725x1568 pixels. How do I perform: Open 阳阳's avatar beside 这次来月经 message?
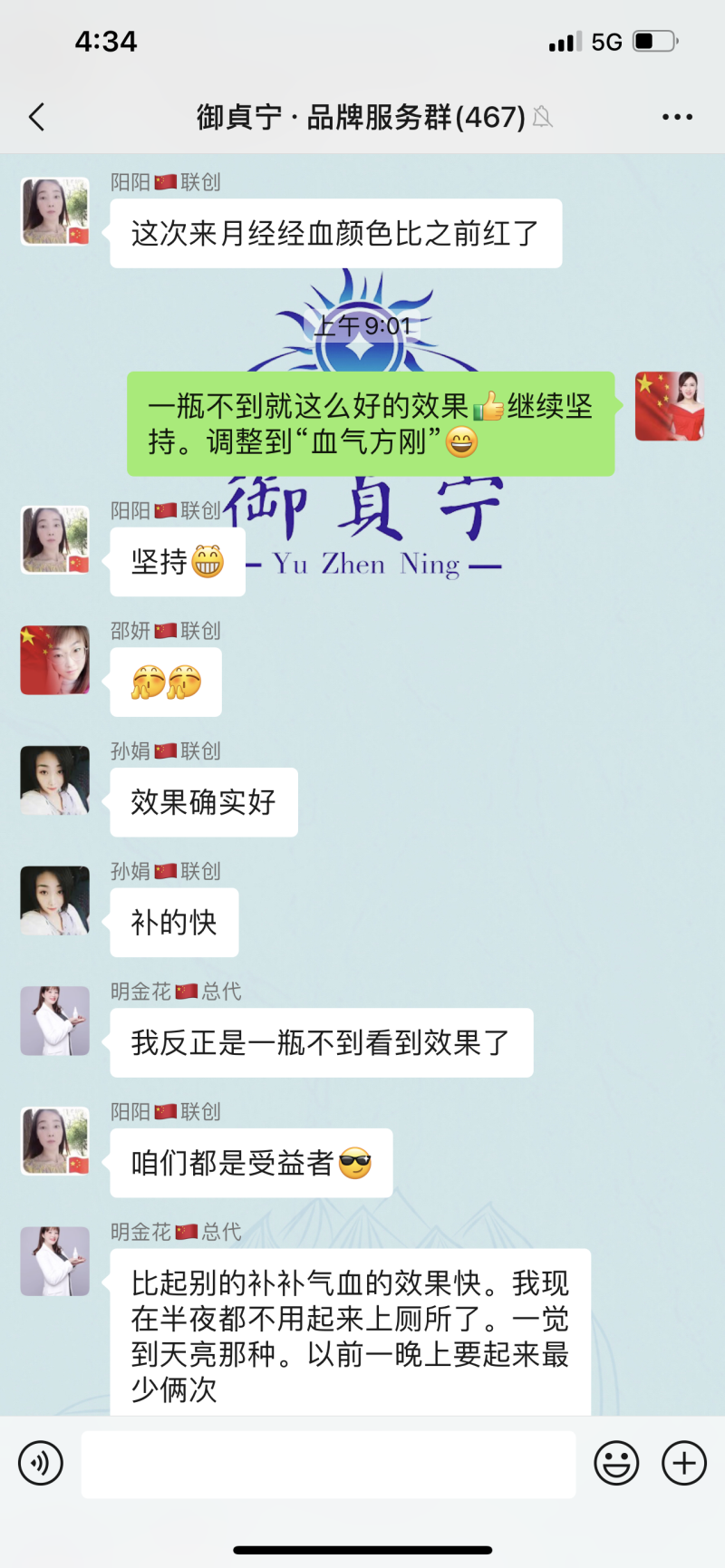[x=55, y=211]
